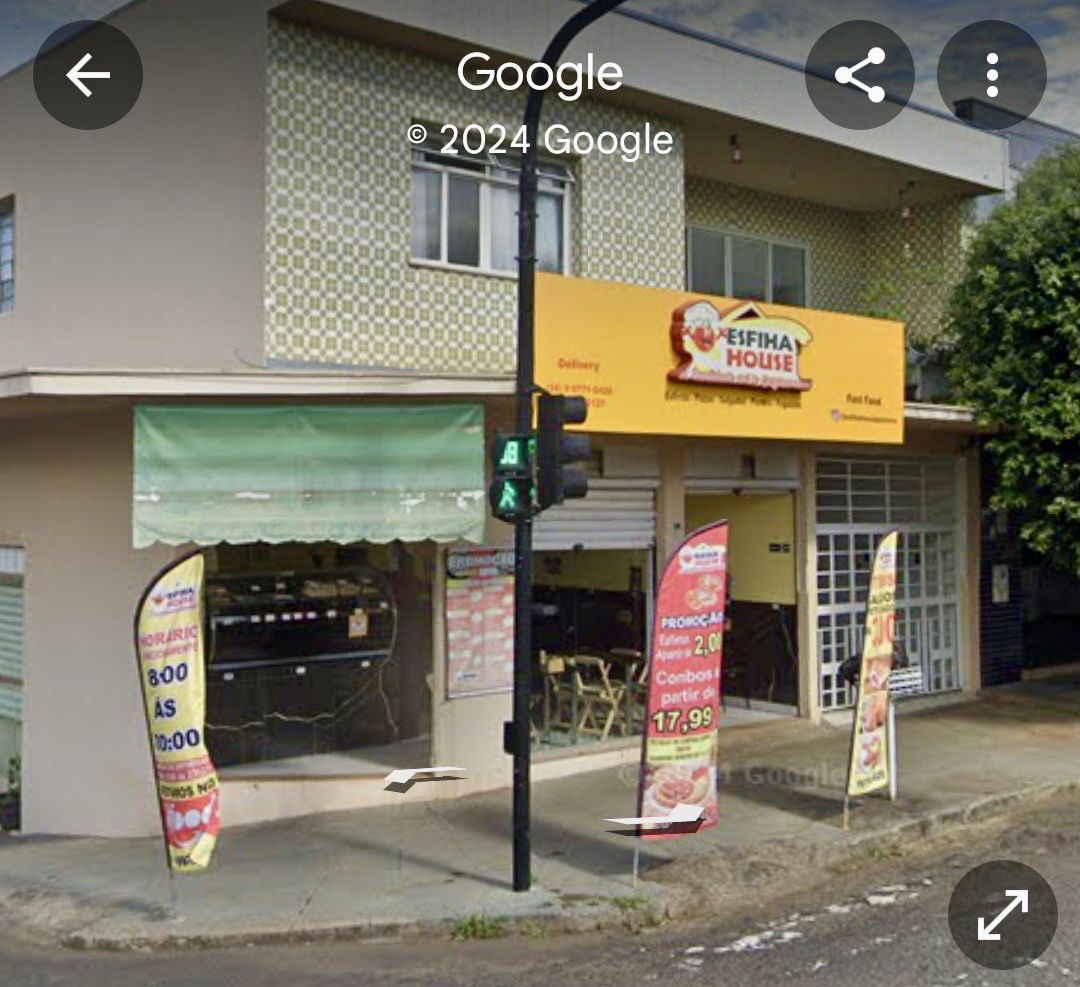Go back using the arrow icon
Viewport: 1080px width, 987px height.
tap(88, 75)
